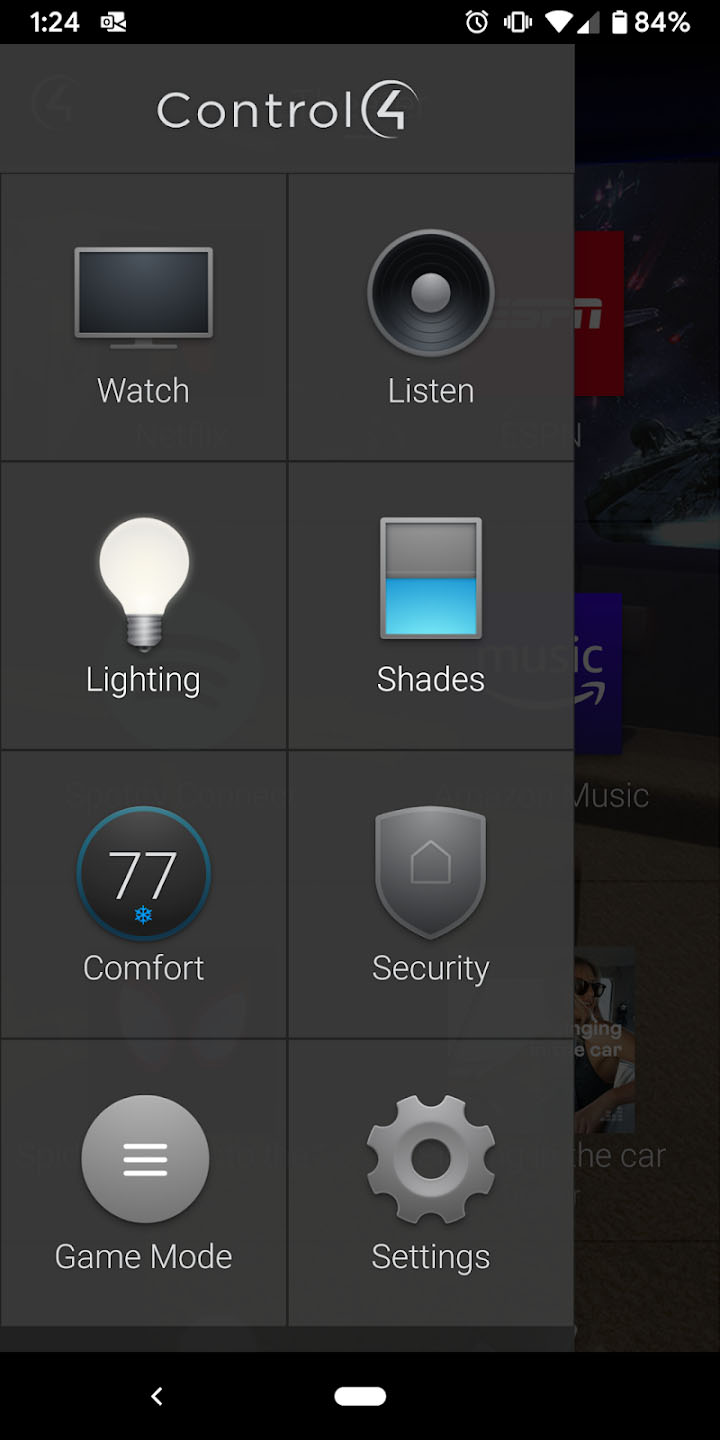Activate the Game Mode tile
The image size is (720, 1440).
tap(143, 1183)
